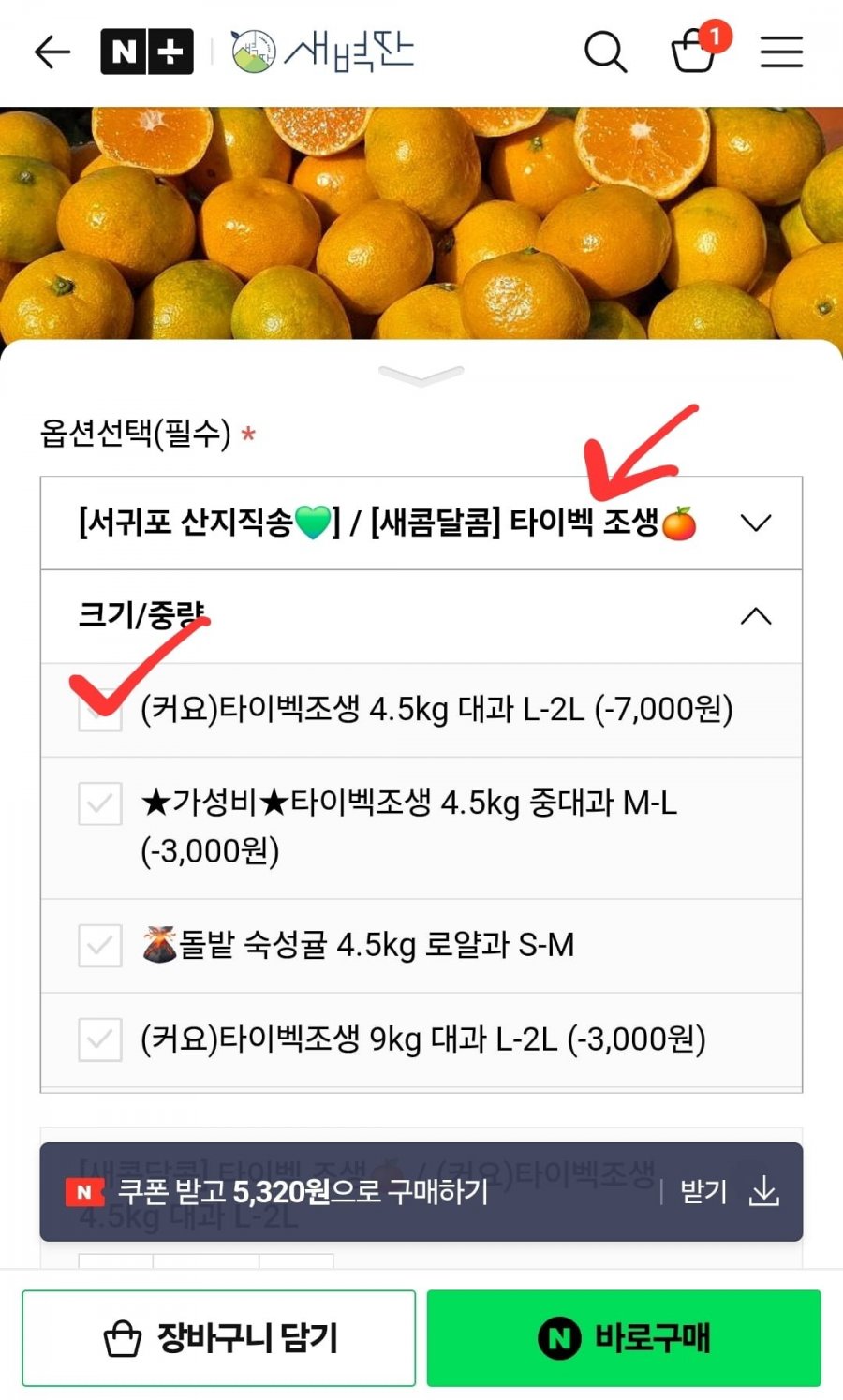Select 타이벡조생 9kg 대과 L-2L option
The height and width of the screenshot is (1400, 843).
coord(422,1039)
